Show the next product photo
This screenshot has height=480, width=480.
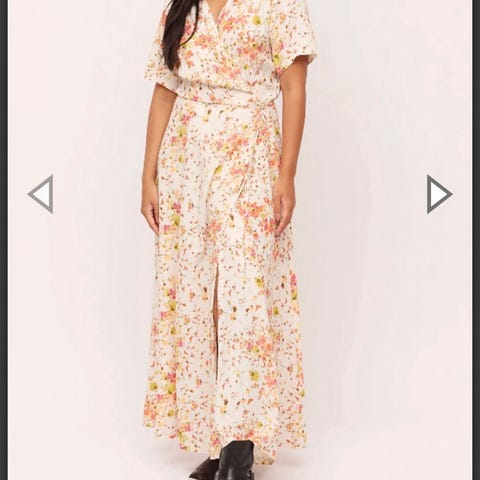[439, 194]
